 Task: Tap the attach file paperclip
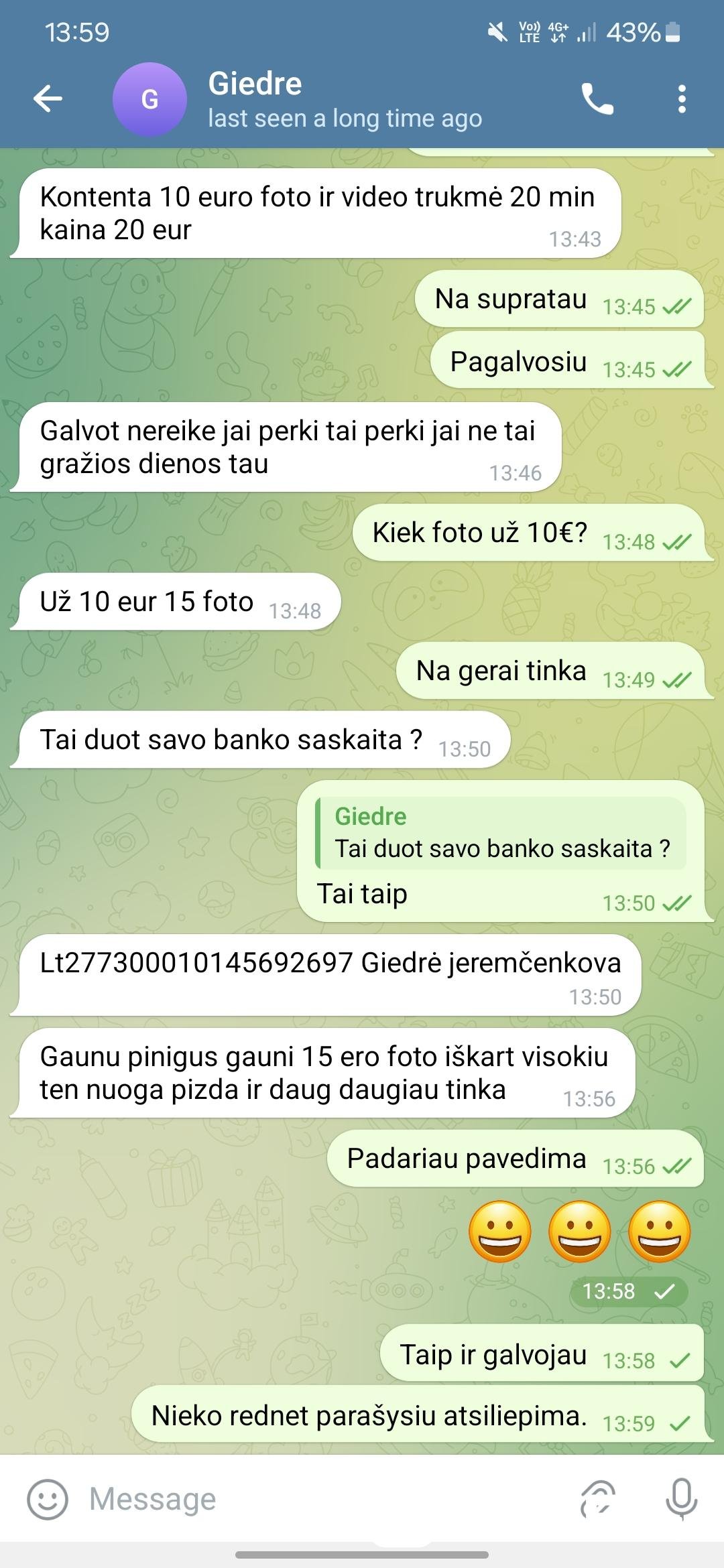(597, 1499)
